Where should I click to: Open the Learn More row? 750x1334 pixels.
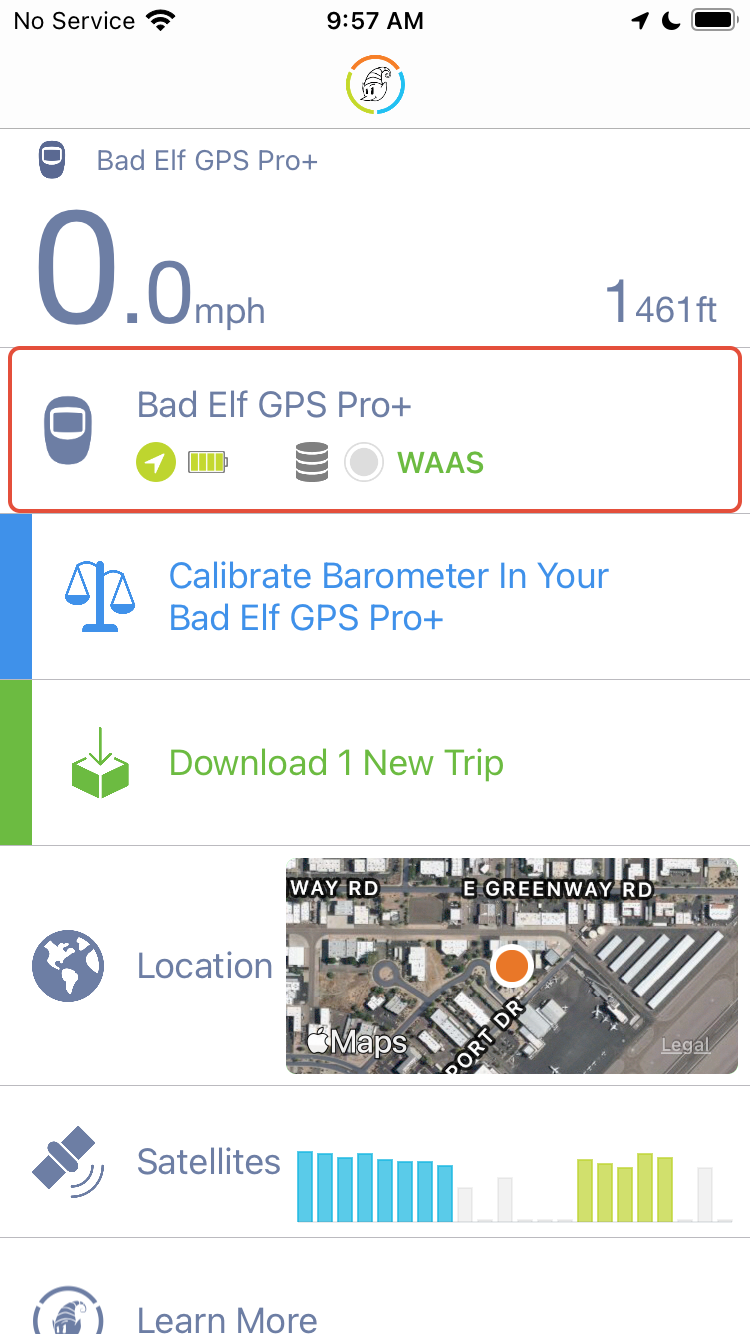(x=226, y=1318)
